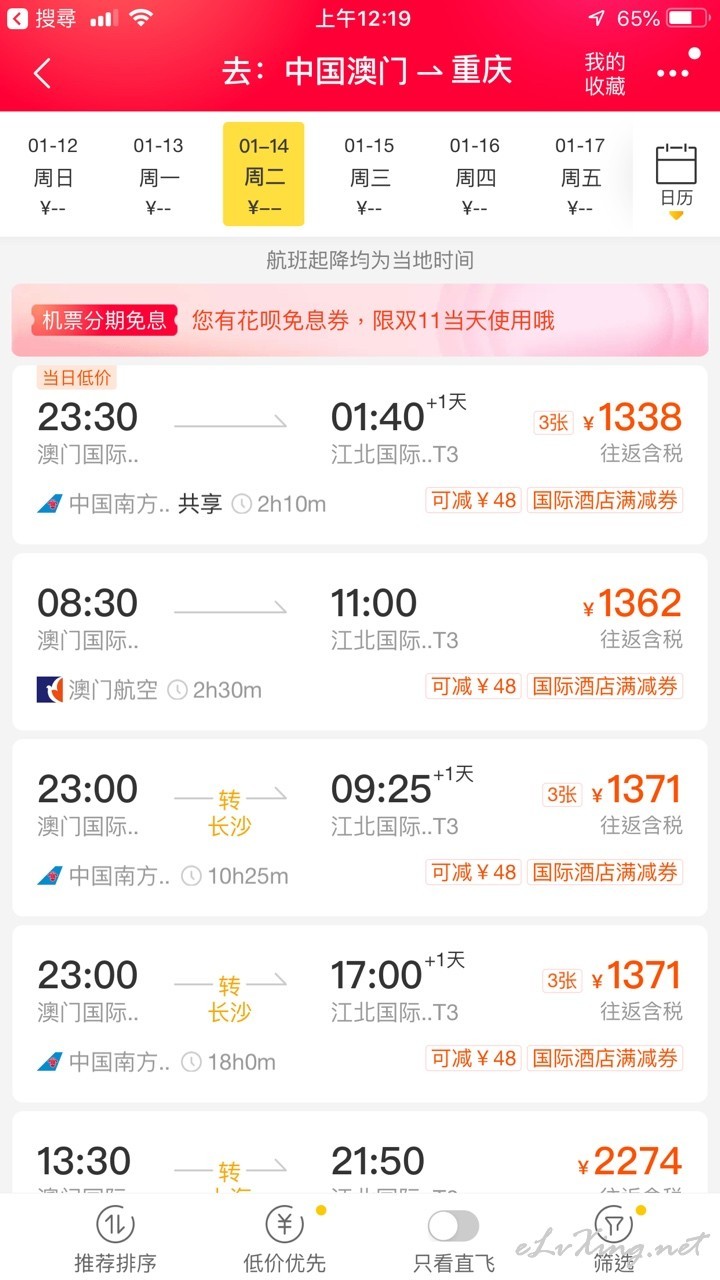Select date 01-17 周五
The width and height of the screenshot is (720, 1280).
580,176
